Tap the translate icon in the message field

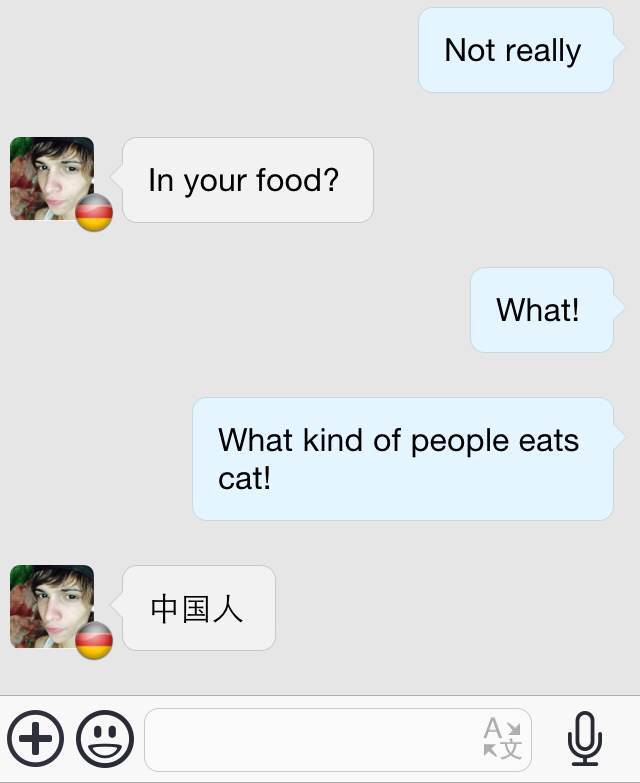click(x=502, y=739)
